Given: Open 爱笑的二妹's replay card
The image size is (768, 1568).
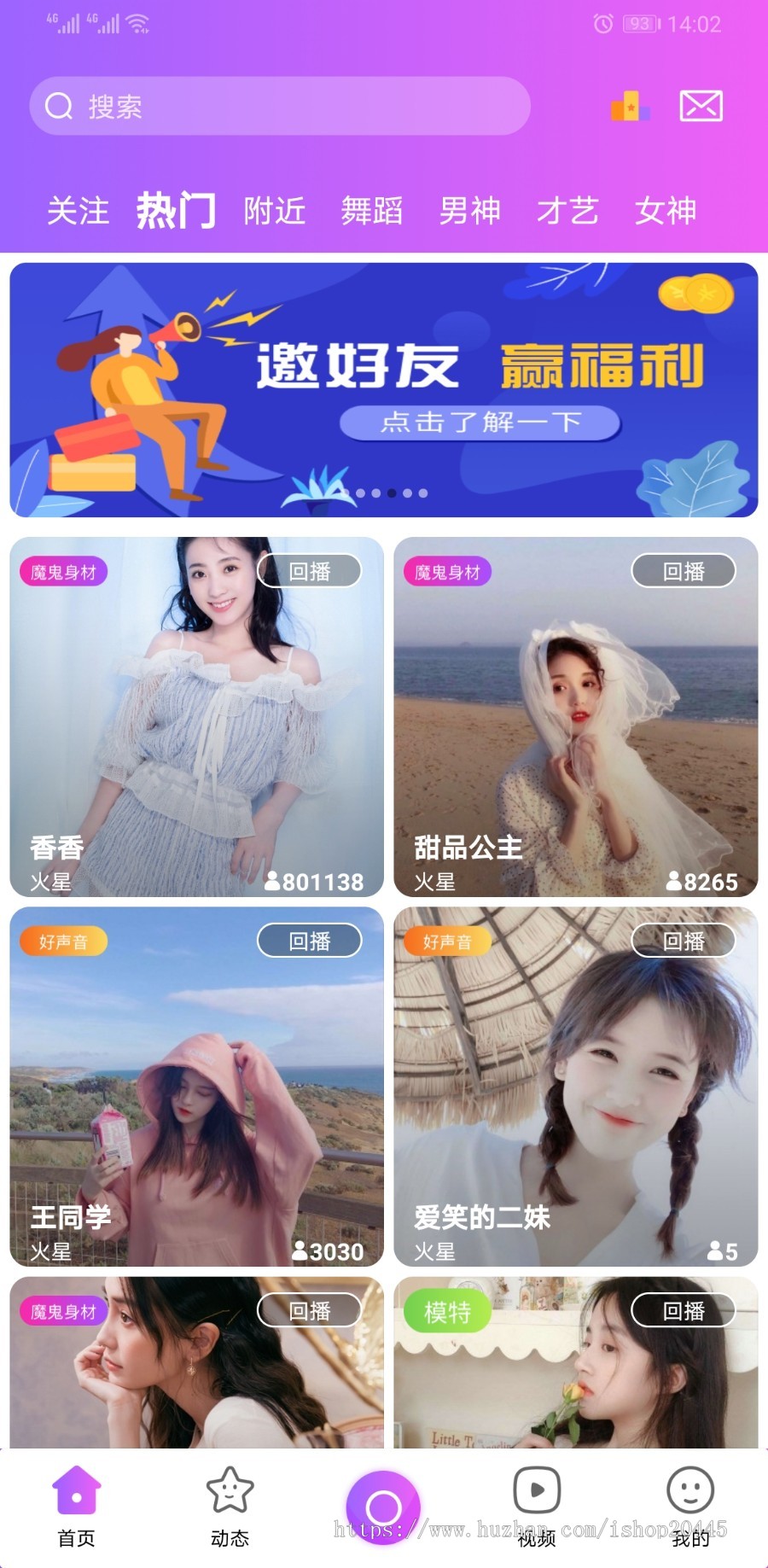Looking at the screenshot, I should [x=576, y=1086].
